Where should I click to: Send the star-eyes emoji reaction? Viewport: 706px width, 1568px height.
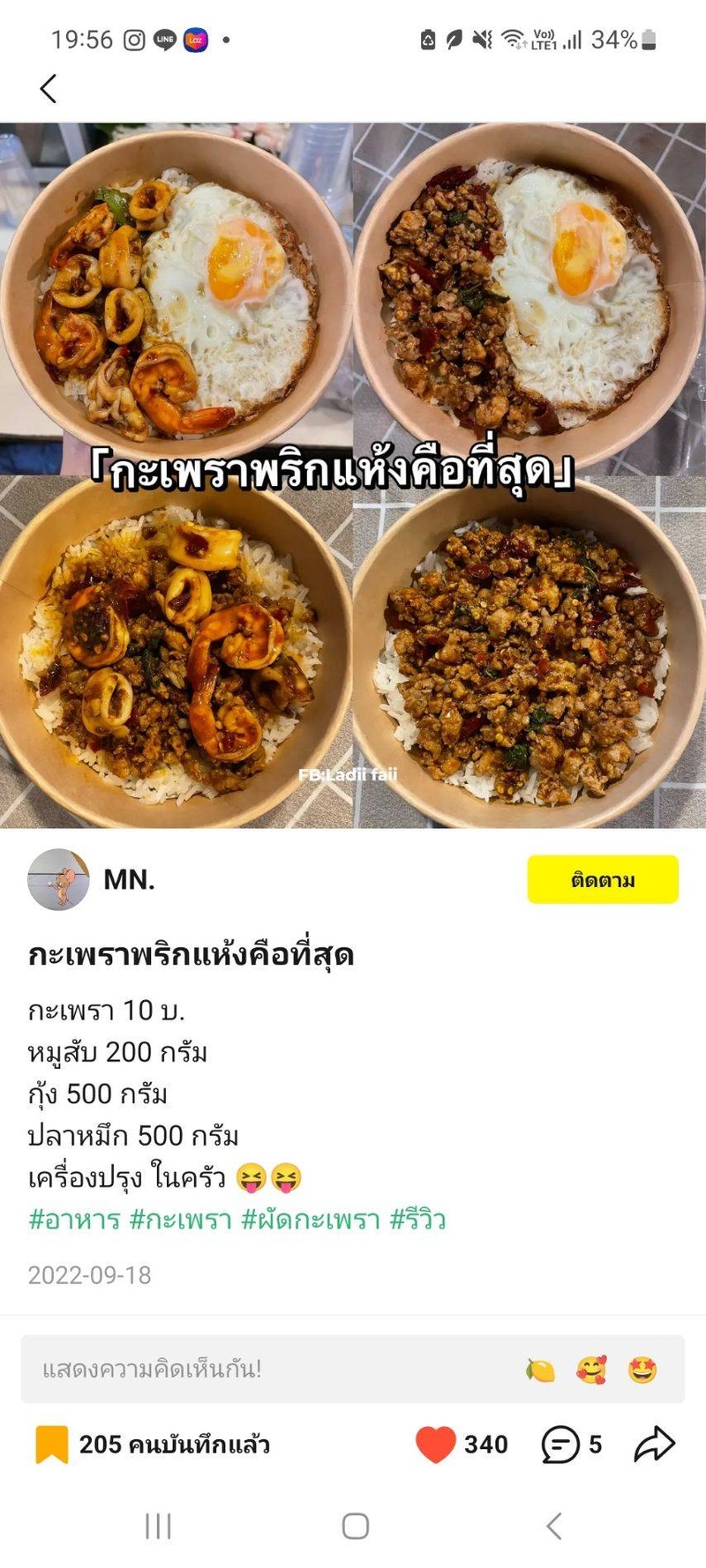(642, 1370)
